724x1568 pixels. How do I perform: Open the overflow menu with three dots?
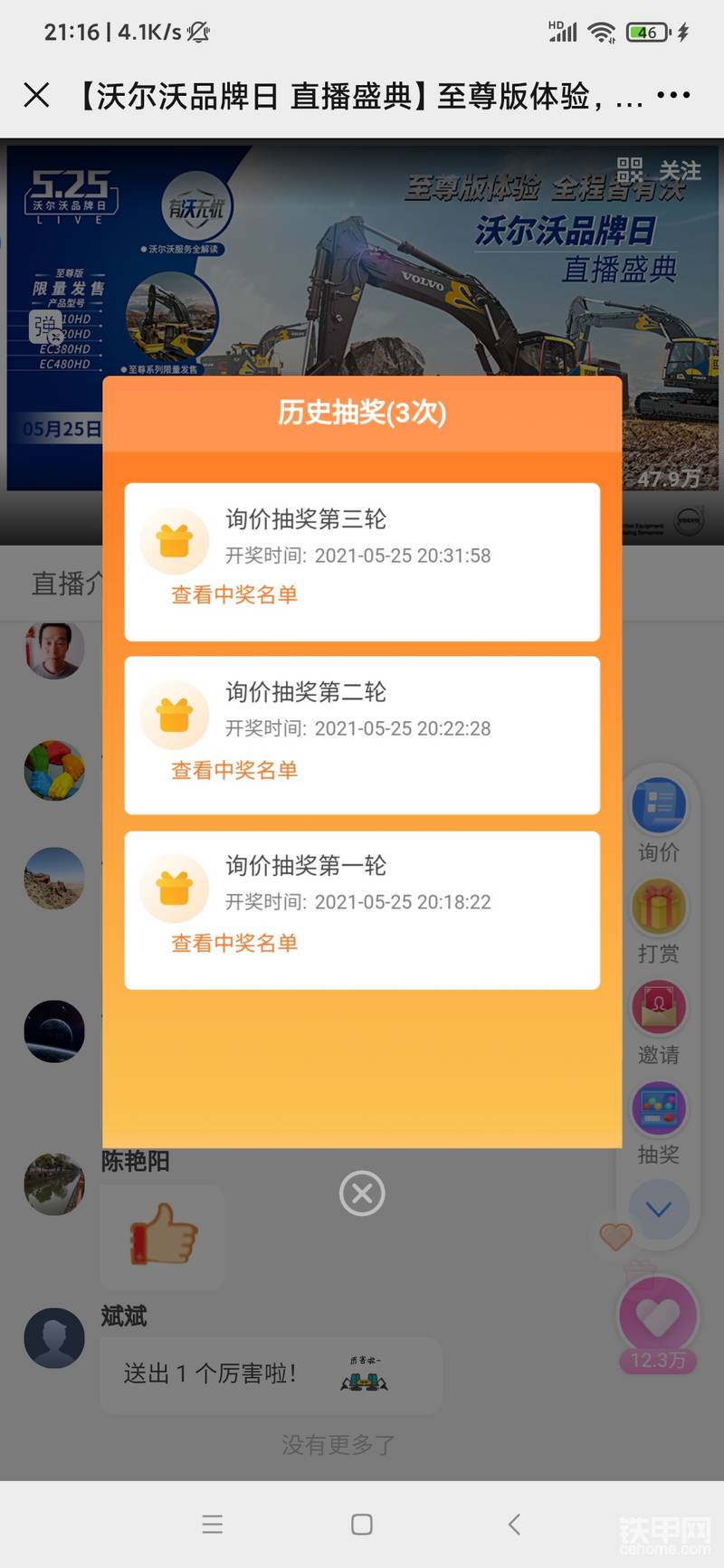tap(673, 95)
